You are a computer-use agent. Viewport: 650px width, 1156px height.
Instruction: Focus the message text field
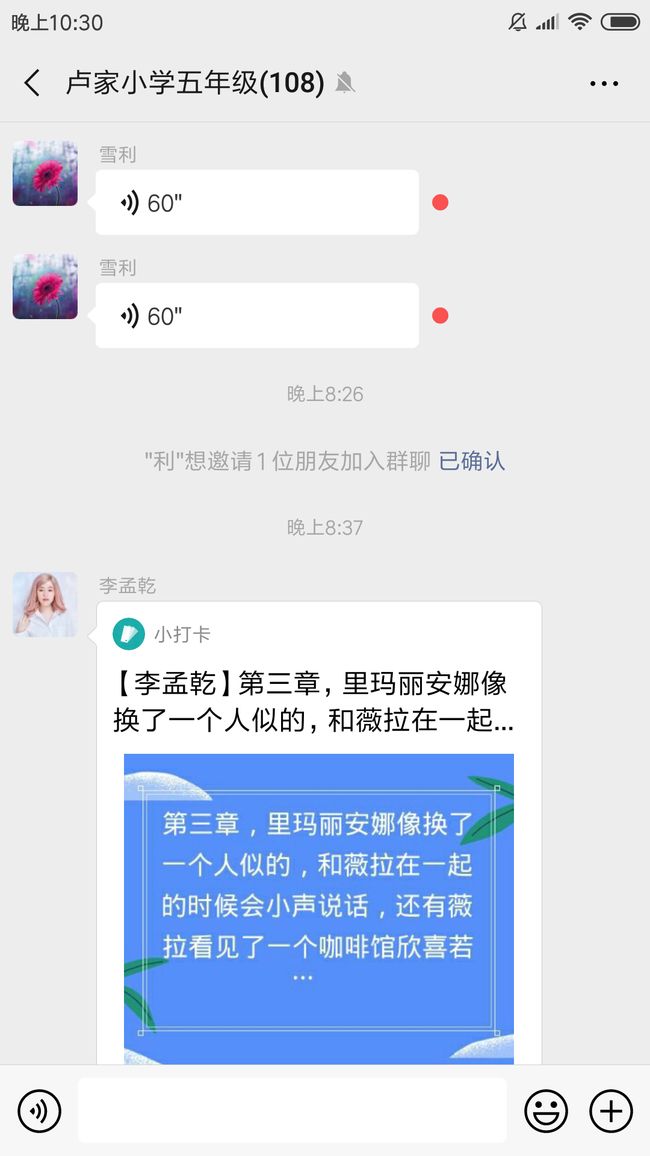(x=293, y=1110)
